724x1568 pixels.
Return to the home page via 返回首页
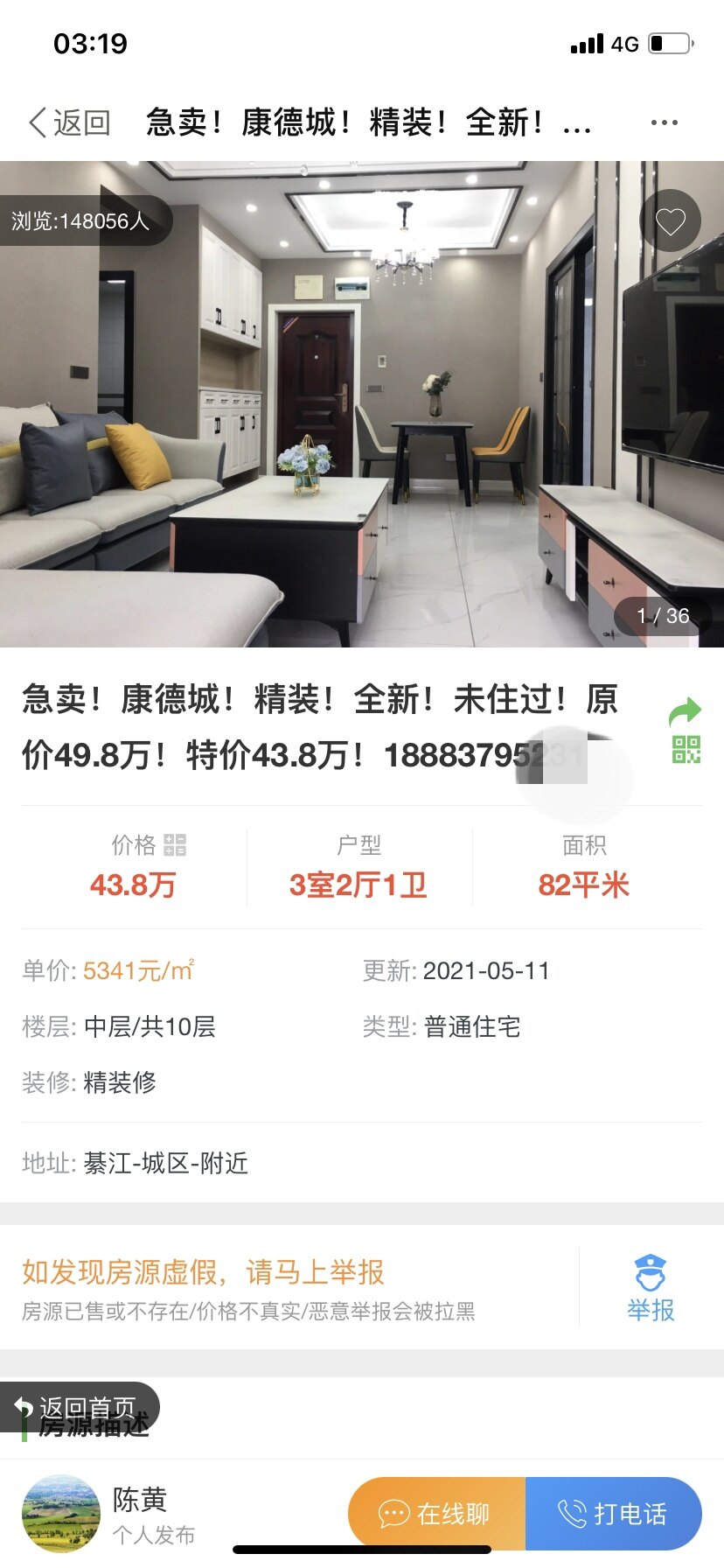(x=79, y=1407)
